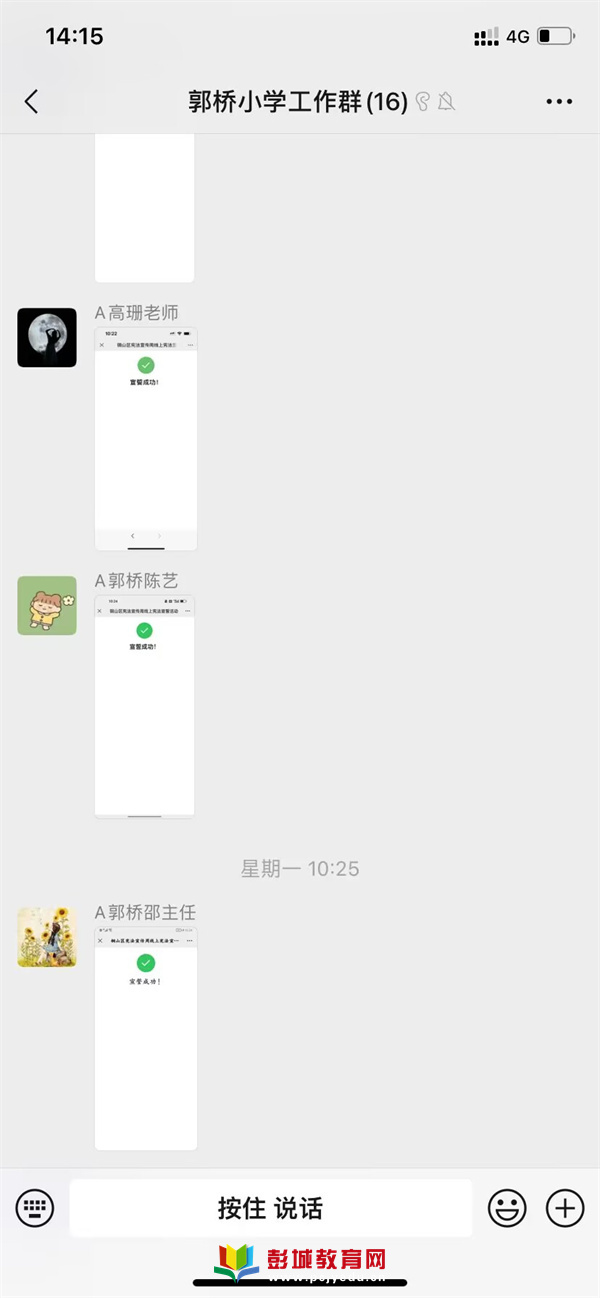View A郭桥邵主任's sunflower avatar profile
This screenshot has height=1298, width=600.
[47, 937]
